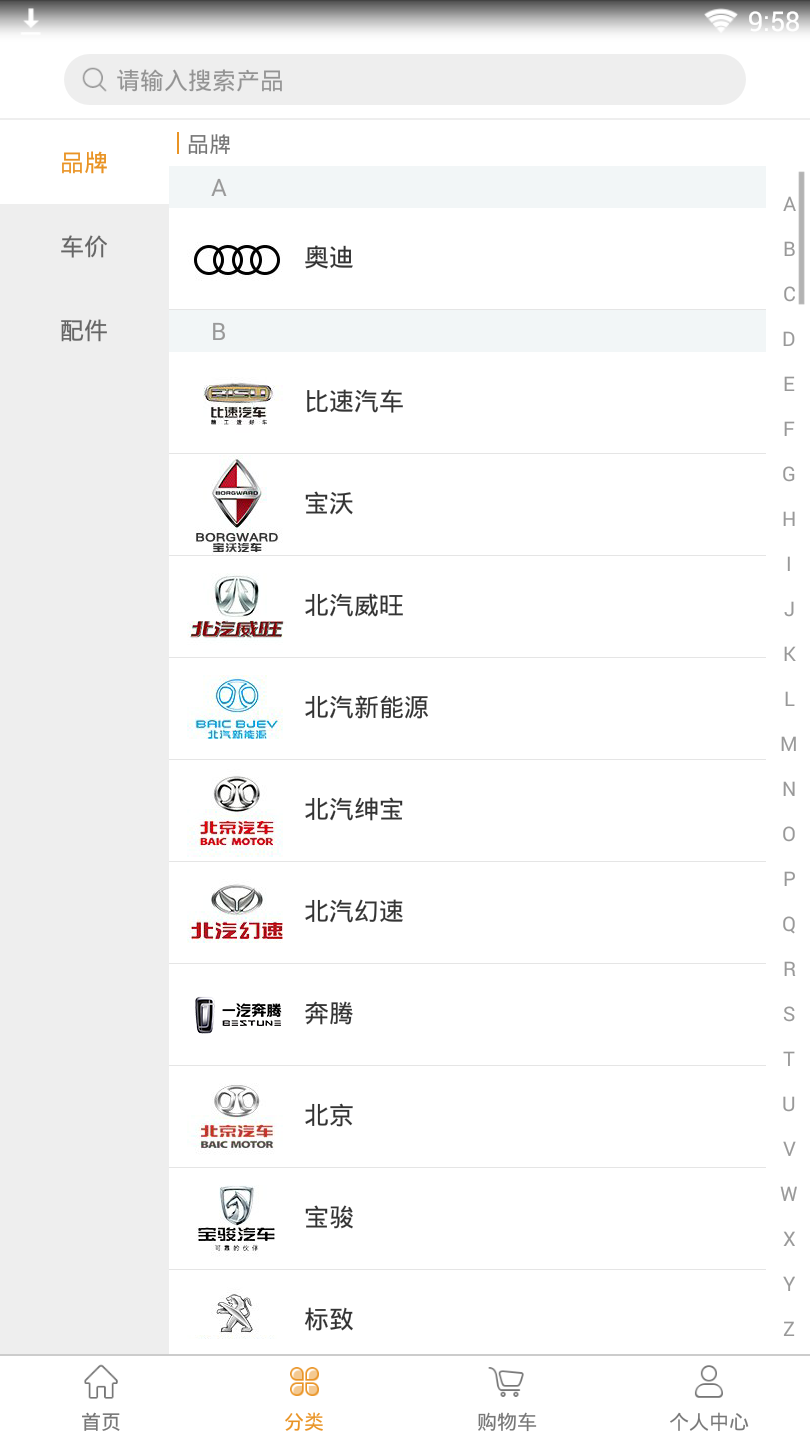Viewport: 810px width, 1440px height.
Task: Choose the 奔腾 brand row
Action: point(466,1014)
